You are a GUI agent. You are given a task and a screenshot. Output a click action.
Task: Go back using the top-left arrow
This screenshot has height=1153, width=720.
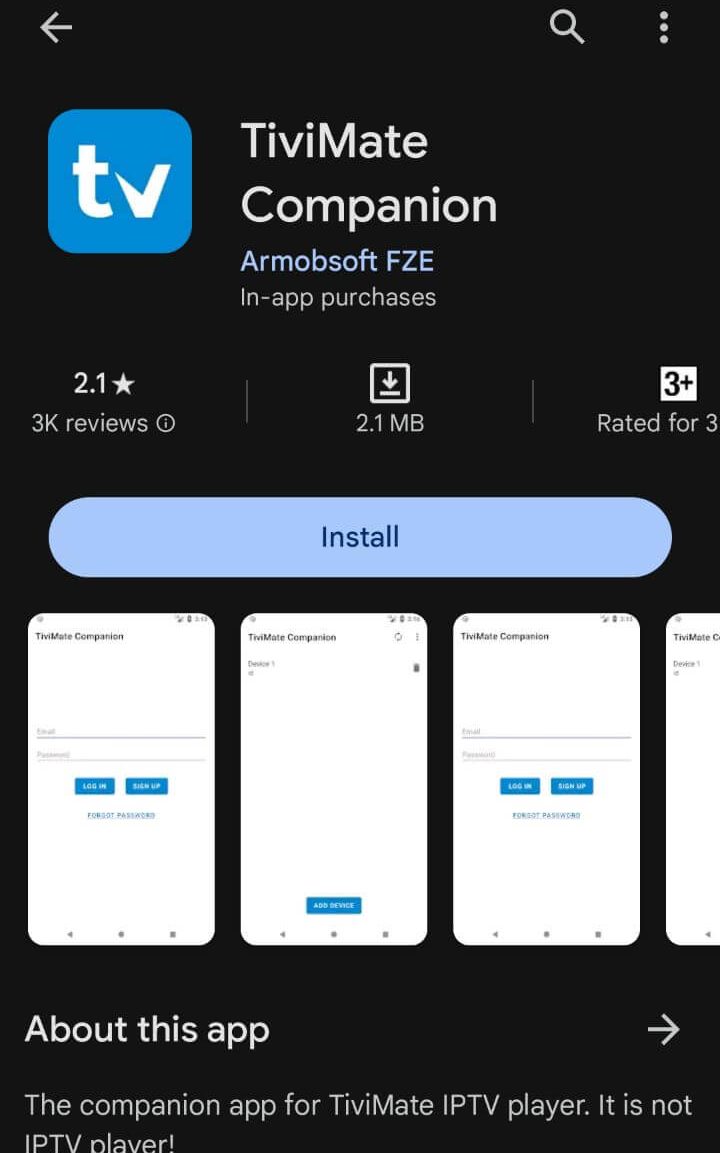click(x=56, y=29)
